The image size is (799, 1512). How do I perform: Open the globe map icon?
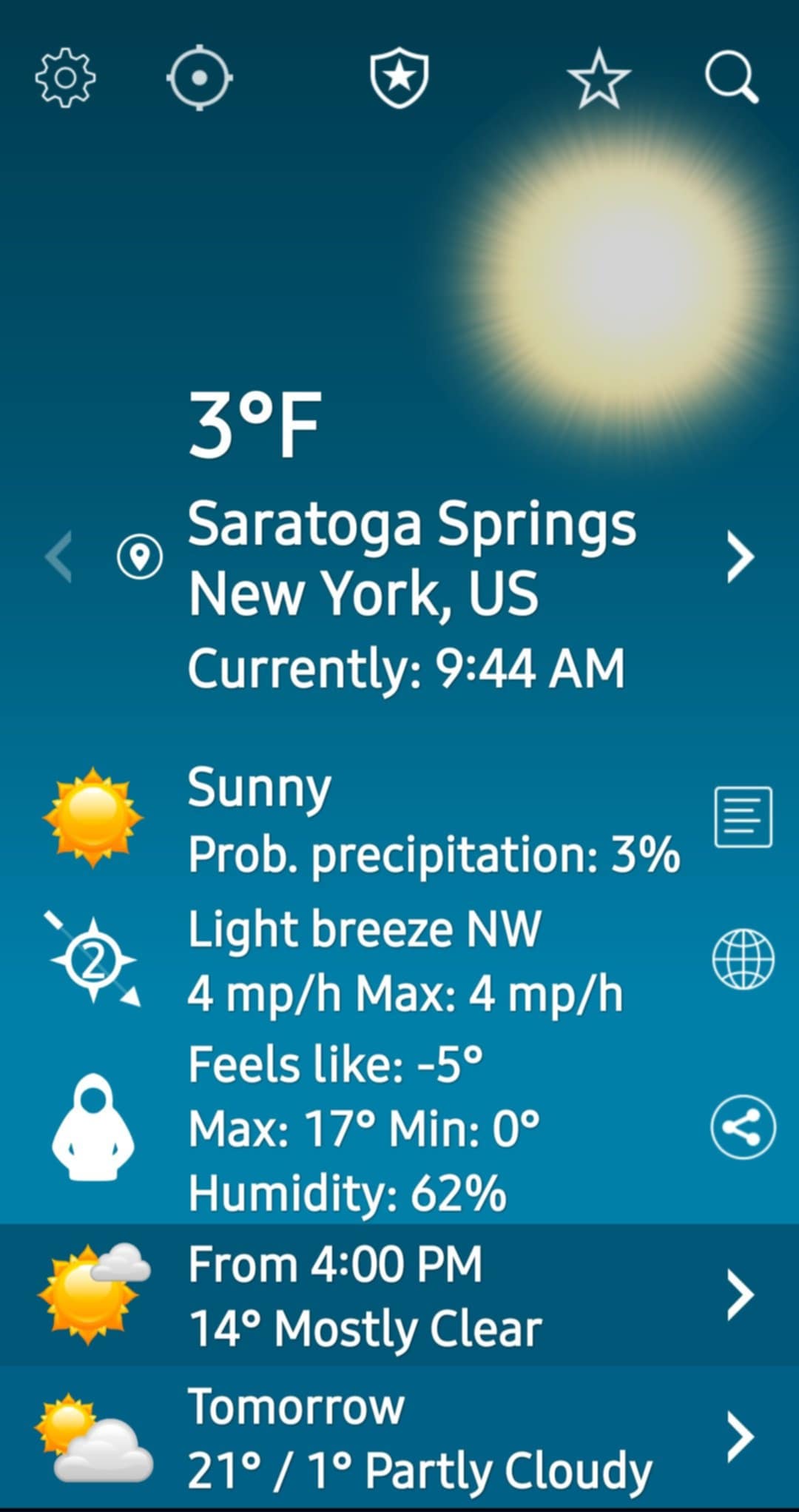743,959
